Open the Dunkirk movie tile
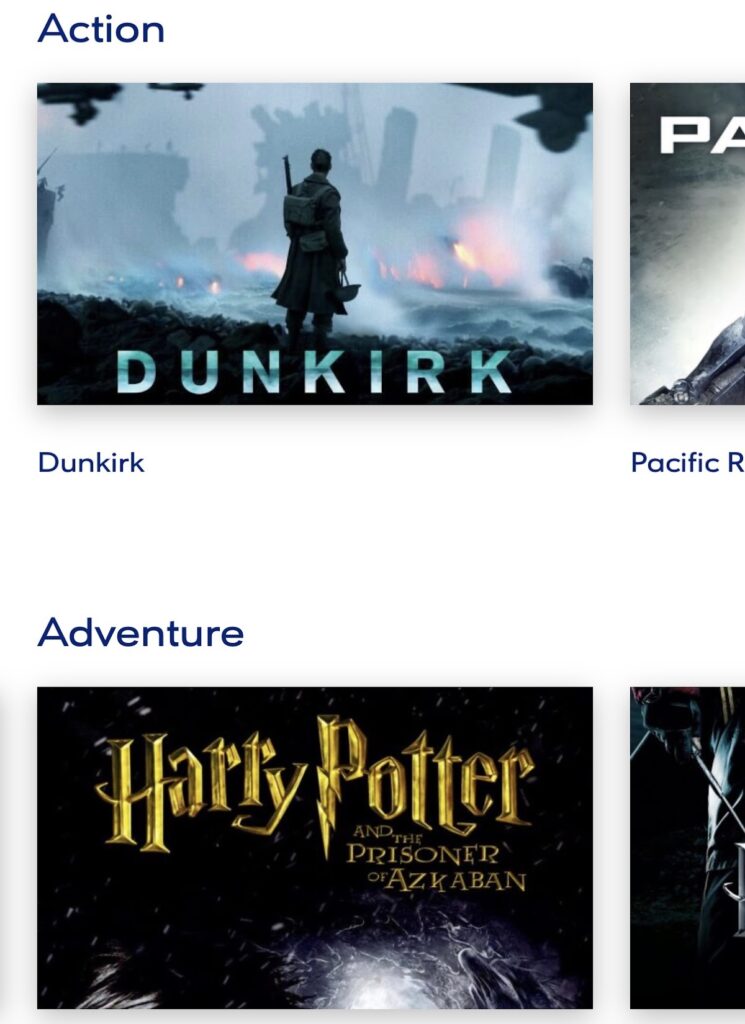 [314, 244]
